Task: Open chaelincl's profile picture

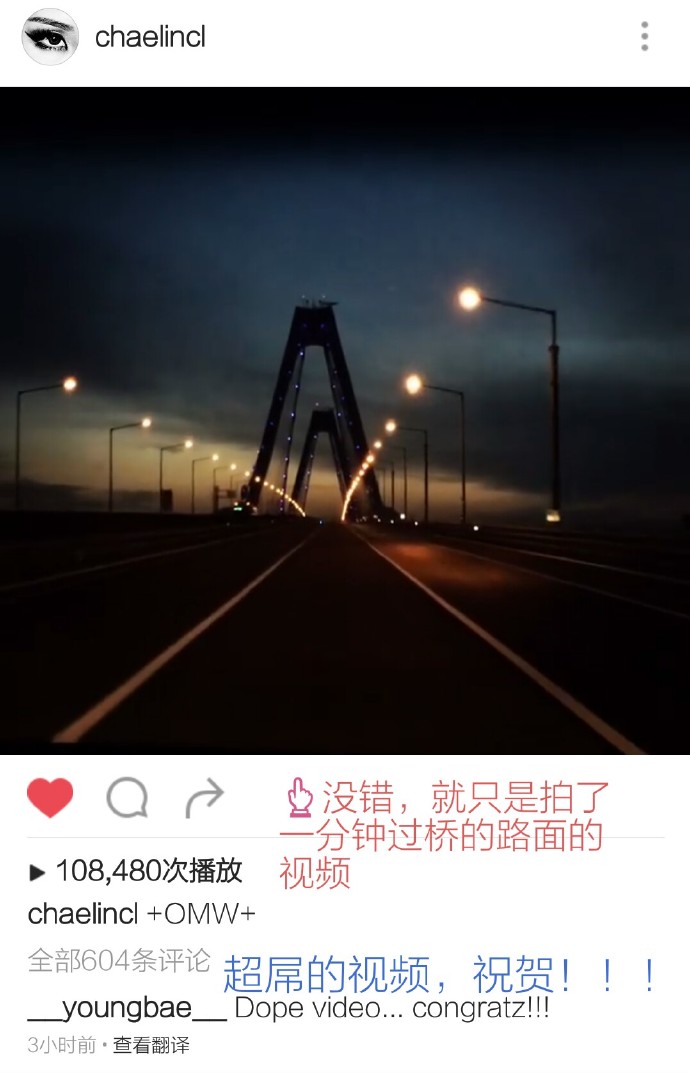Action: [50, 38]
